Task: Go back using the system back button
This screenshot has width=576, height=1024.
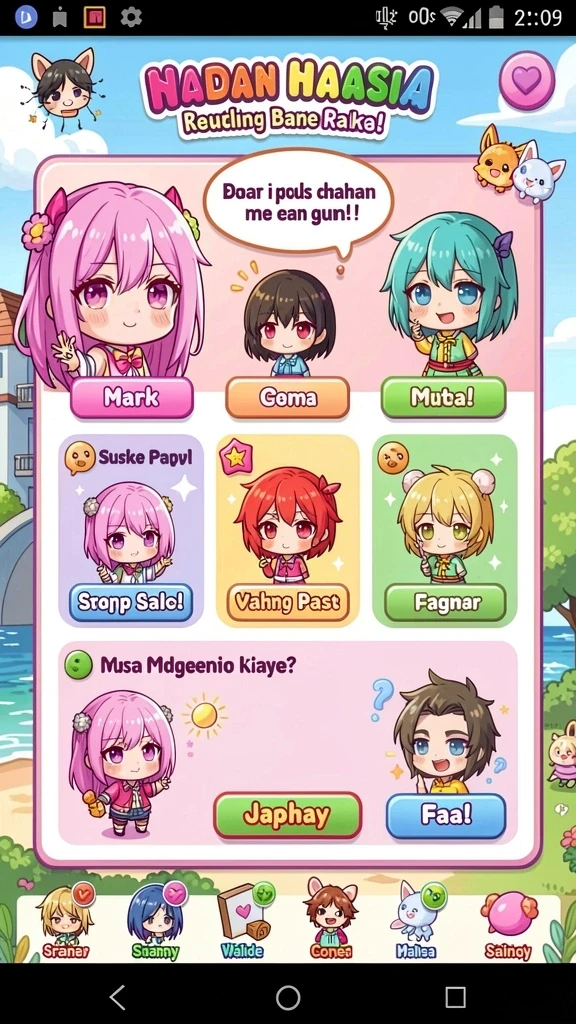Action: point(118,997)
